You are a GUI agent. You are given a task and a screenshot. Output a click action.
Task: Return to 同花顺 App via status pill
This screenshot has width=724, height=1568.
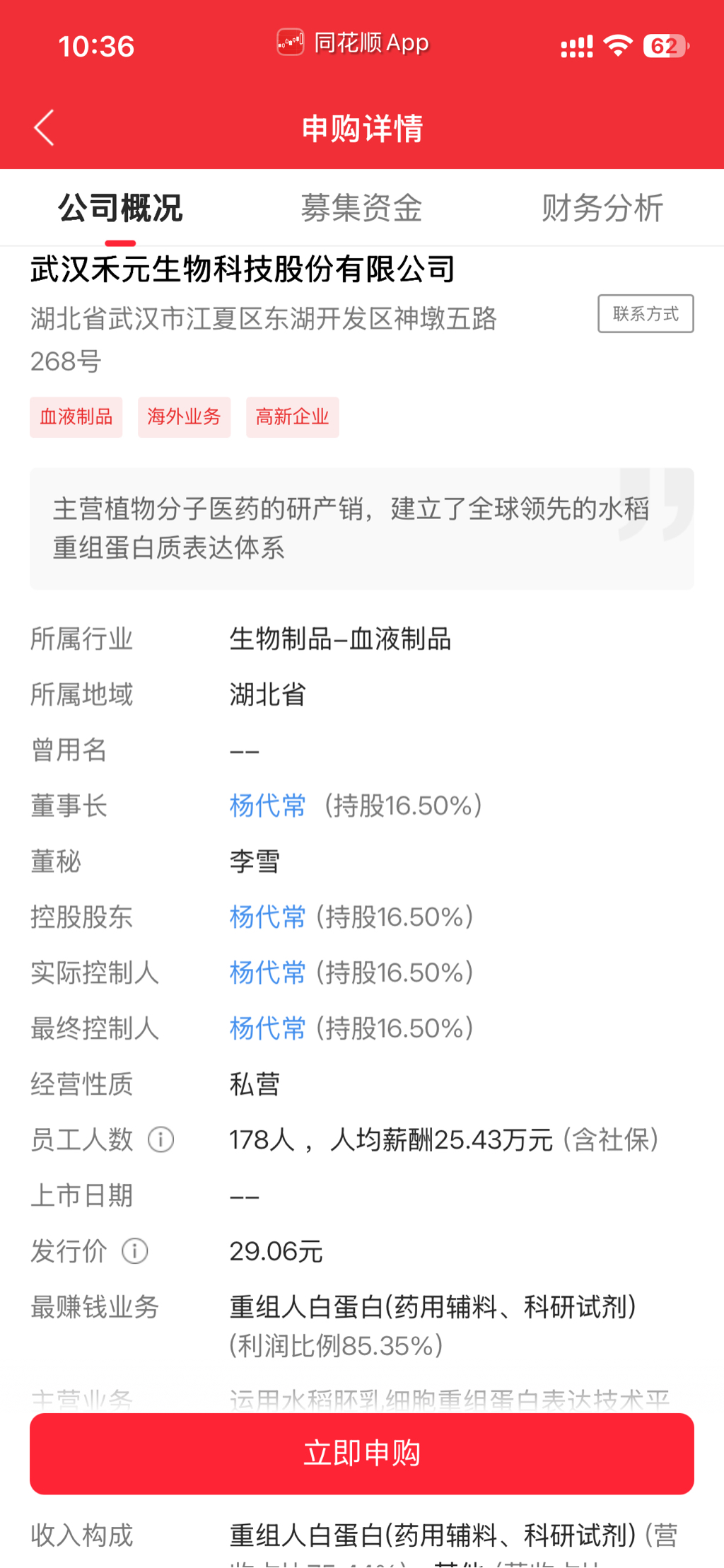tap(354, 43)
